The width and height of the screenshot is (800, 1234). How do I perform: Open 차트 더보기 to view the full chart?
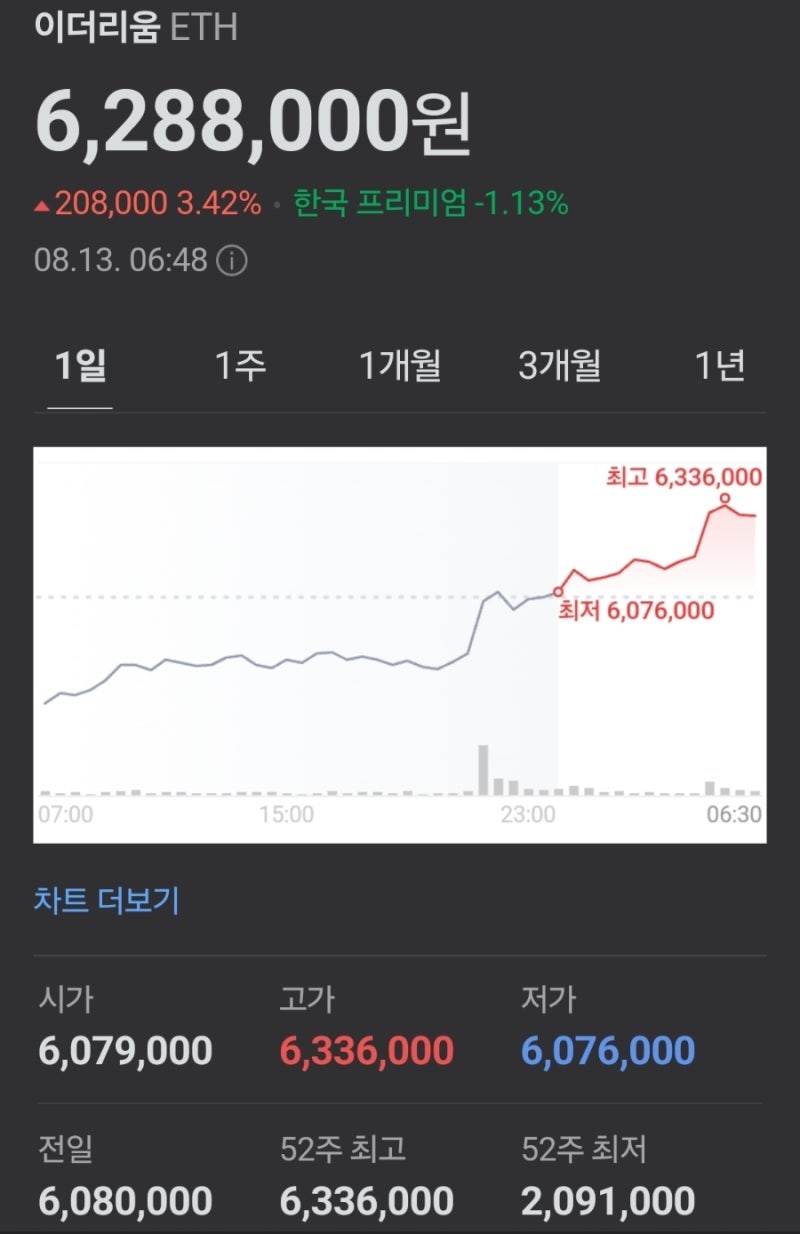point(106,899)
